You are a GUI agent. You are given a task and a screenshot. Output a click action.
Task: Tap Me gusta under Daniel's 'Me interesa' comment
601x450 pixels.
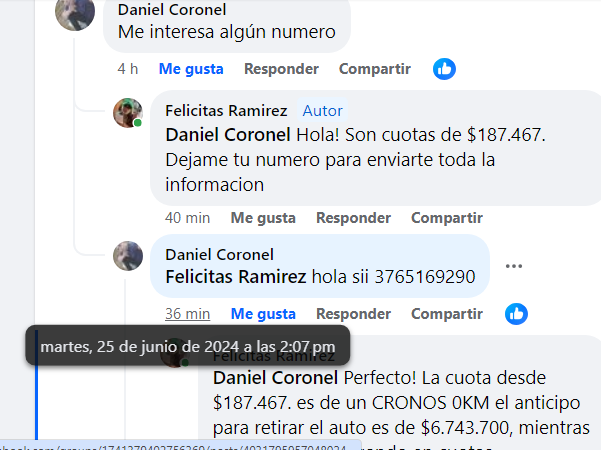190,69
